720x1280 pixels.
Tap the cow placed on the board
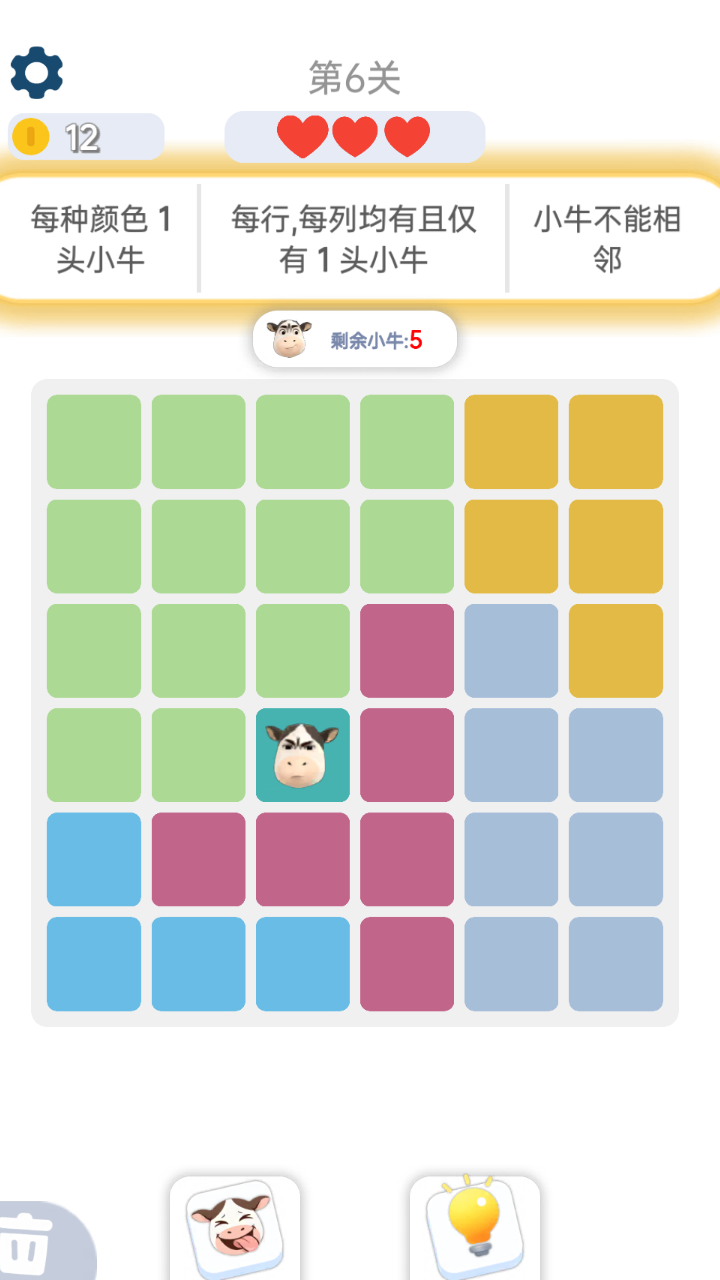click(302, 755)
